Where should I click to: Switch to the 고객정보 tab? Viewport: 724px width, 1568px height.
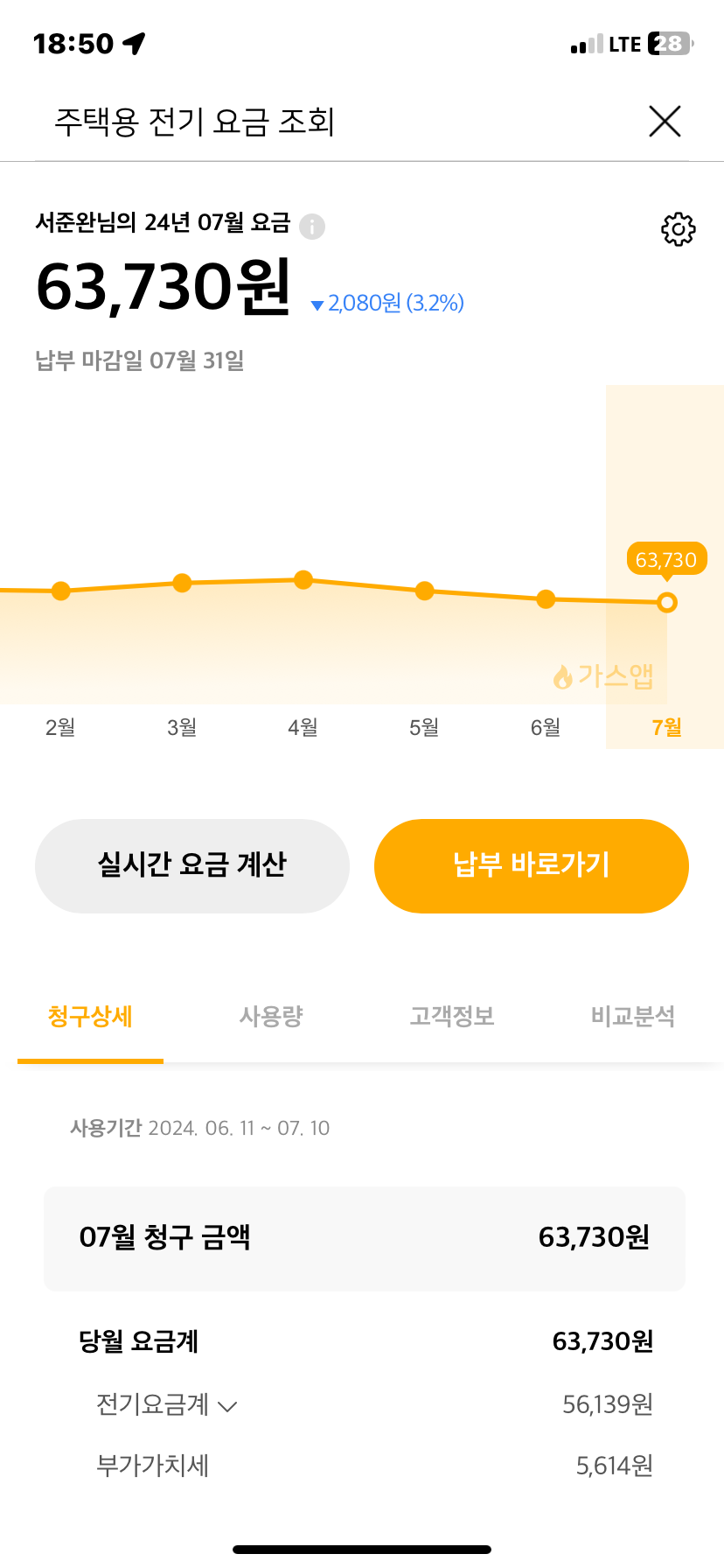452,1016
